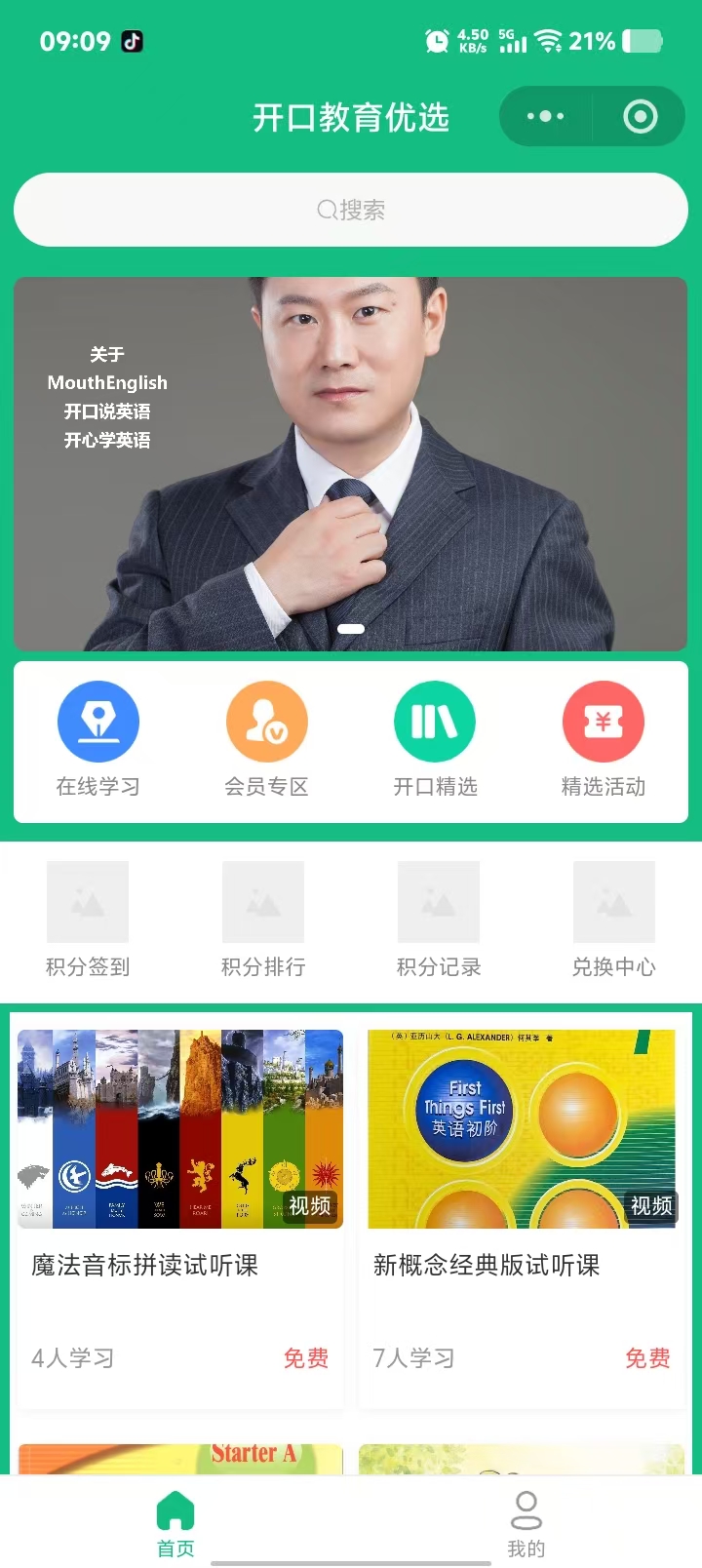The image size is (702, 1568).
Task: View 精选活动
Action: pos(604,739)
